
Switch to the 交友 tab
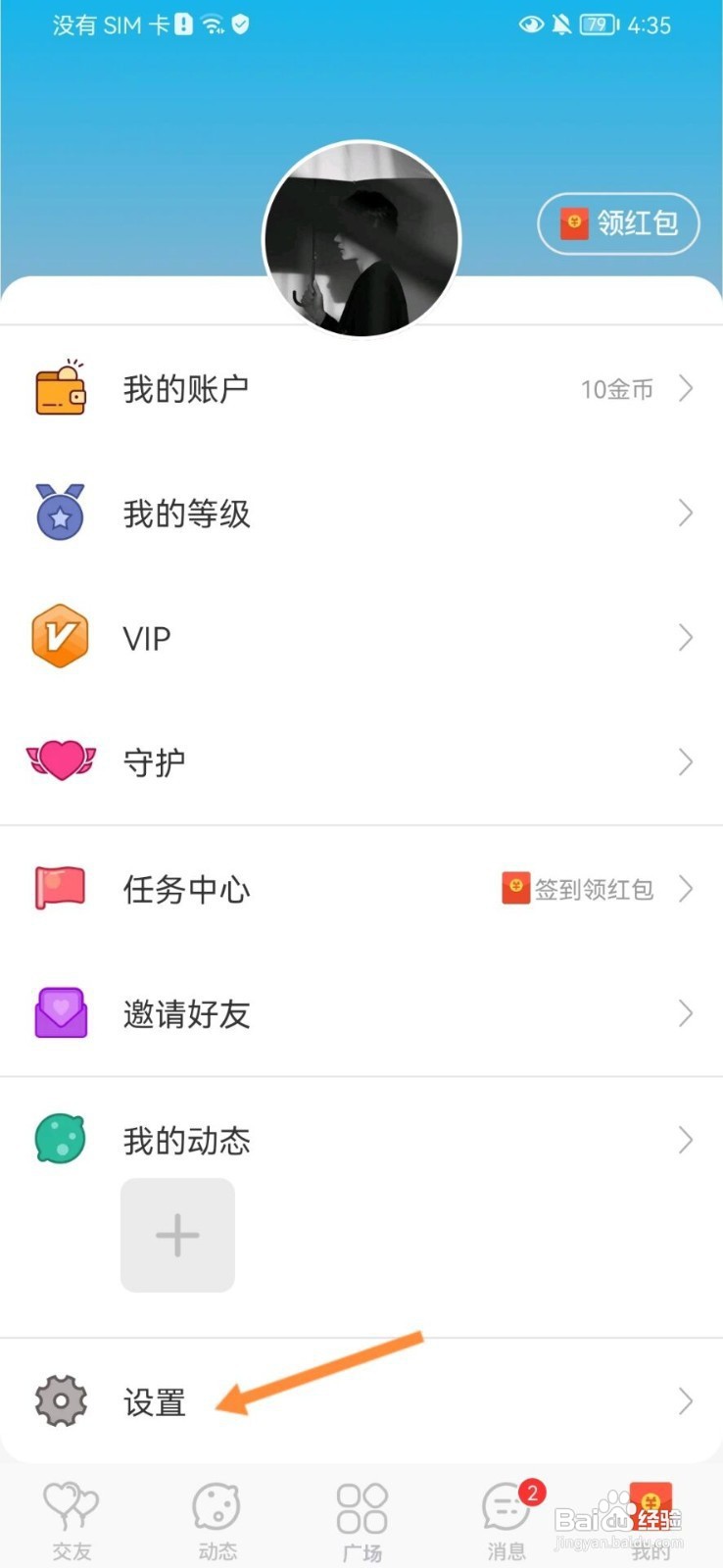click(72, 1521)
